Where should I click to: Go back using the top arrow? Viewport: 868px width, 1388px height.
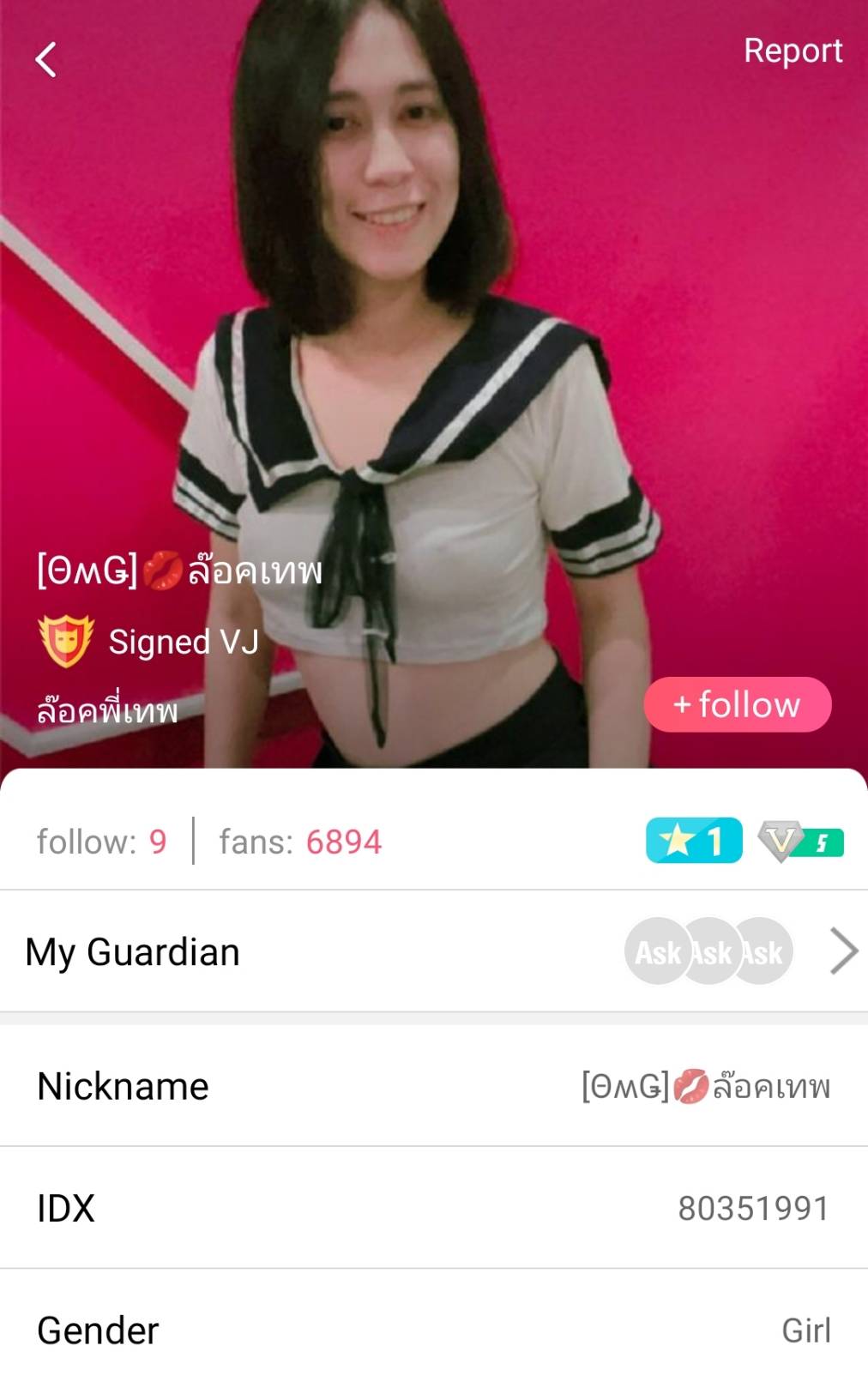(46, 60)
